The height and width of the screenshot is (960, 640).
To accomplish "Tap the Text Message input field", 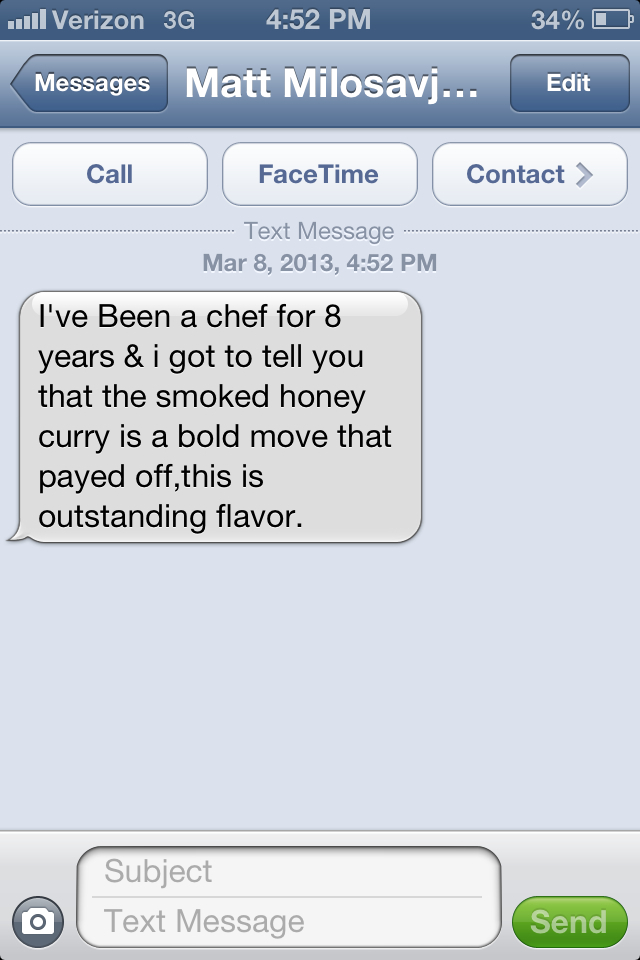I will 288,921.
